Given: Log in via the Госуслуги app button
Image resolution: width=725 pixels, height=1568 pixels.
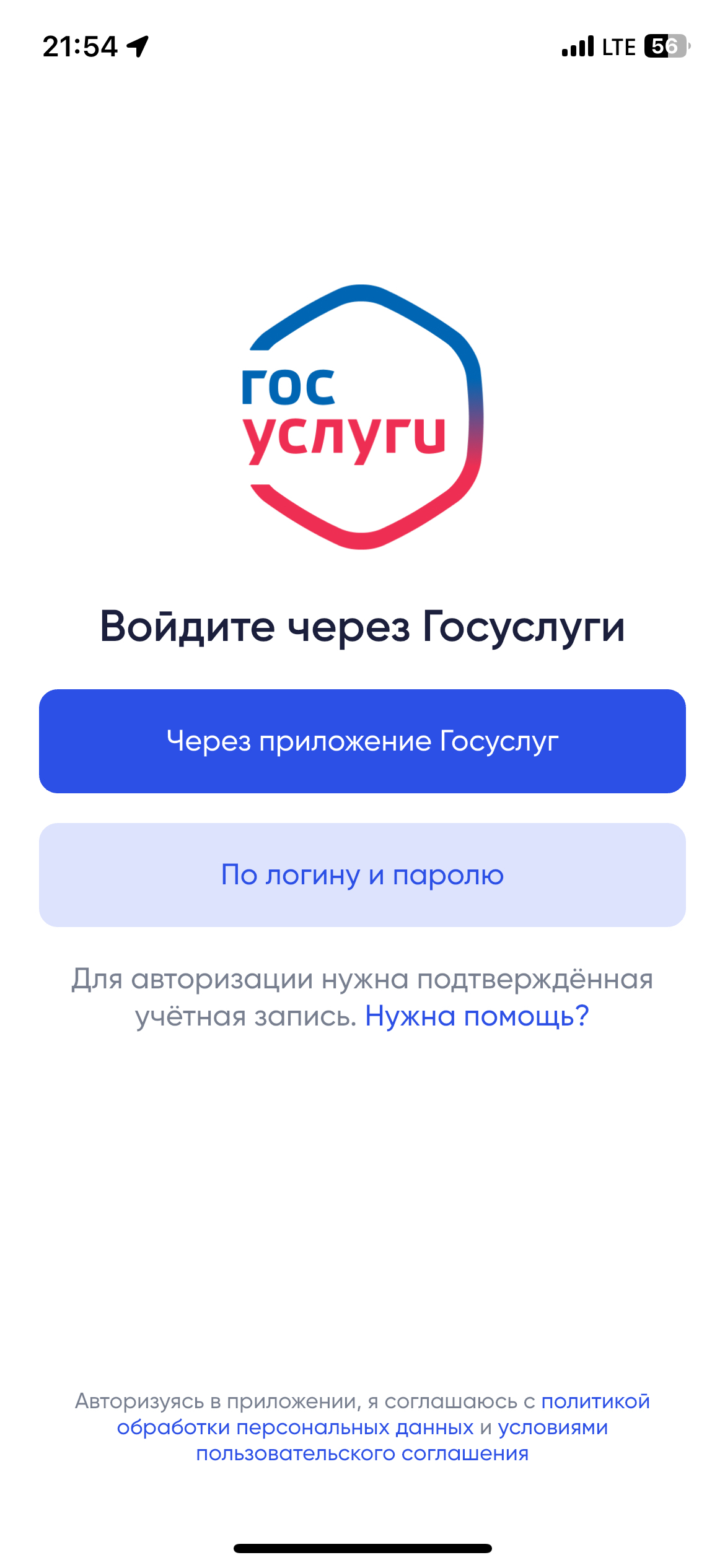Looking at the screenshot, I should point(362,741).
